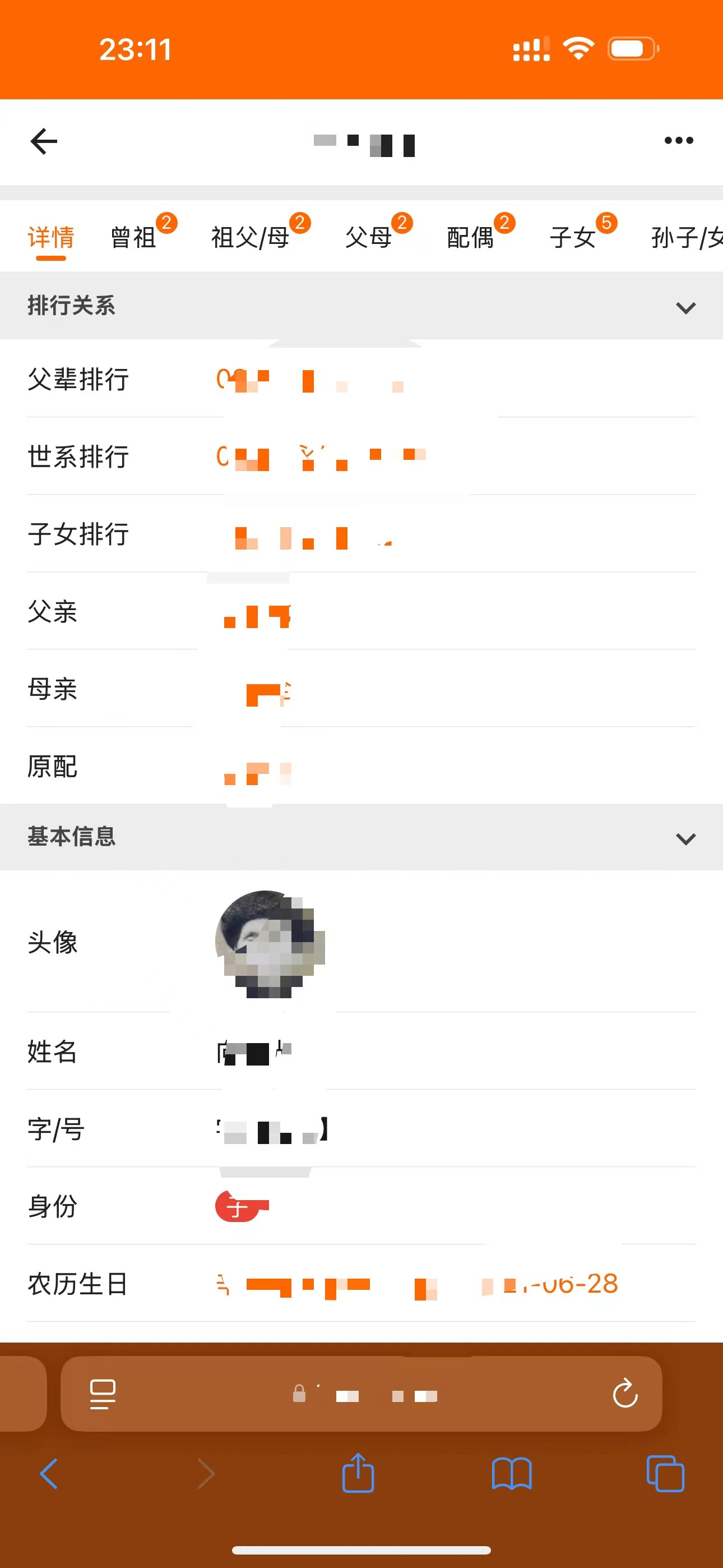Open Safari bookmarks

(x=511, y=1474)
